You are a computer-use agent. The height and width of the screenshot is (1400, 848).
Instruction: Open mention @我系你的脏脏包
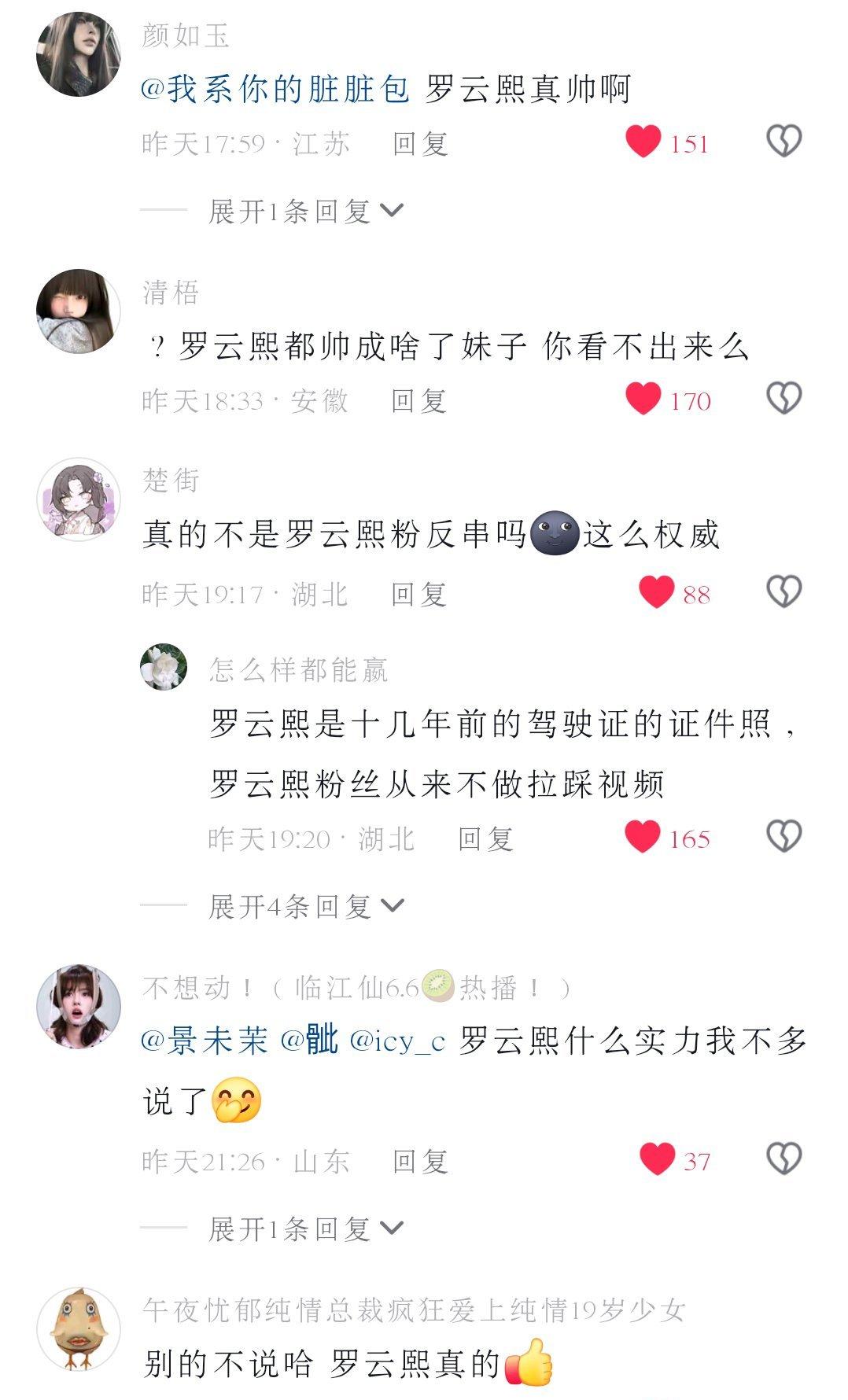(275, 89)
